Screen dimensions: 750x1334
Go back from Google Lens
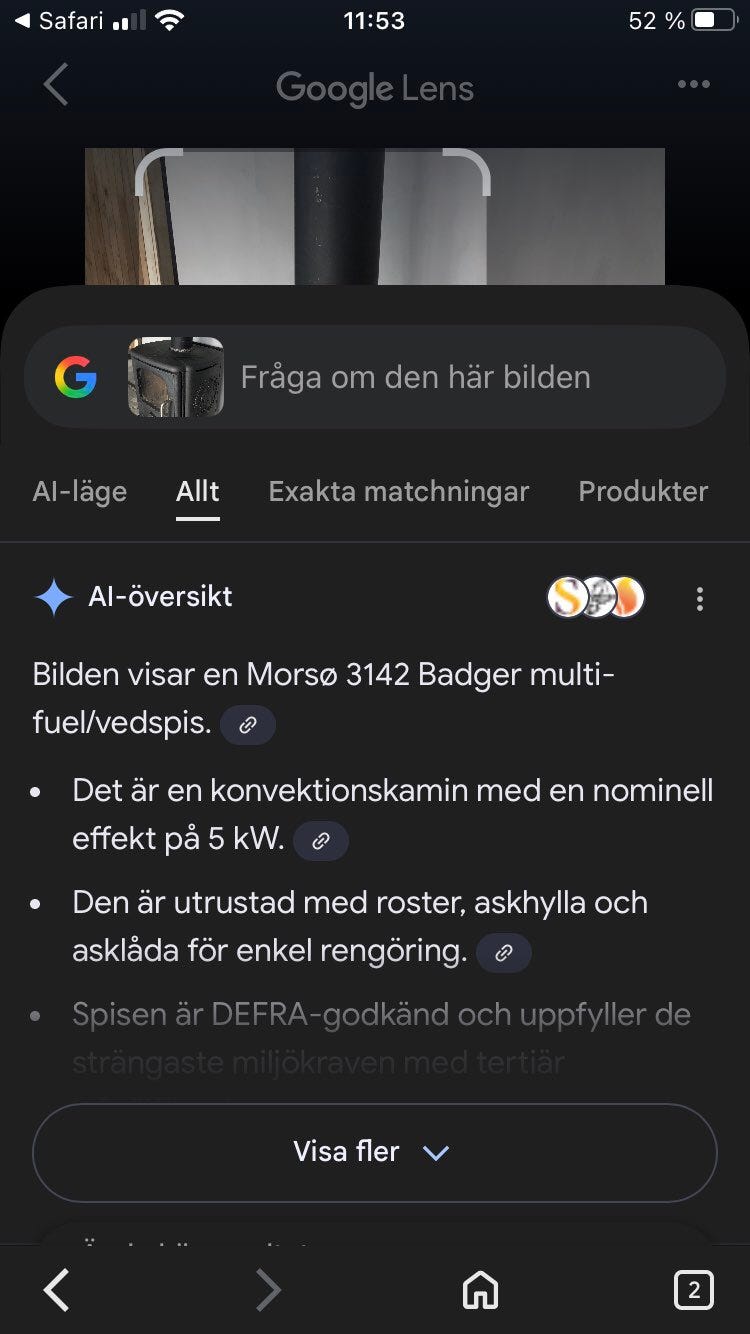[x=56, y=85]
